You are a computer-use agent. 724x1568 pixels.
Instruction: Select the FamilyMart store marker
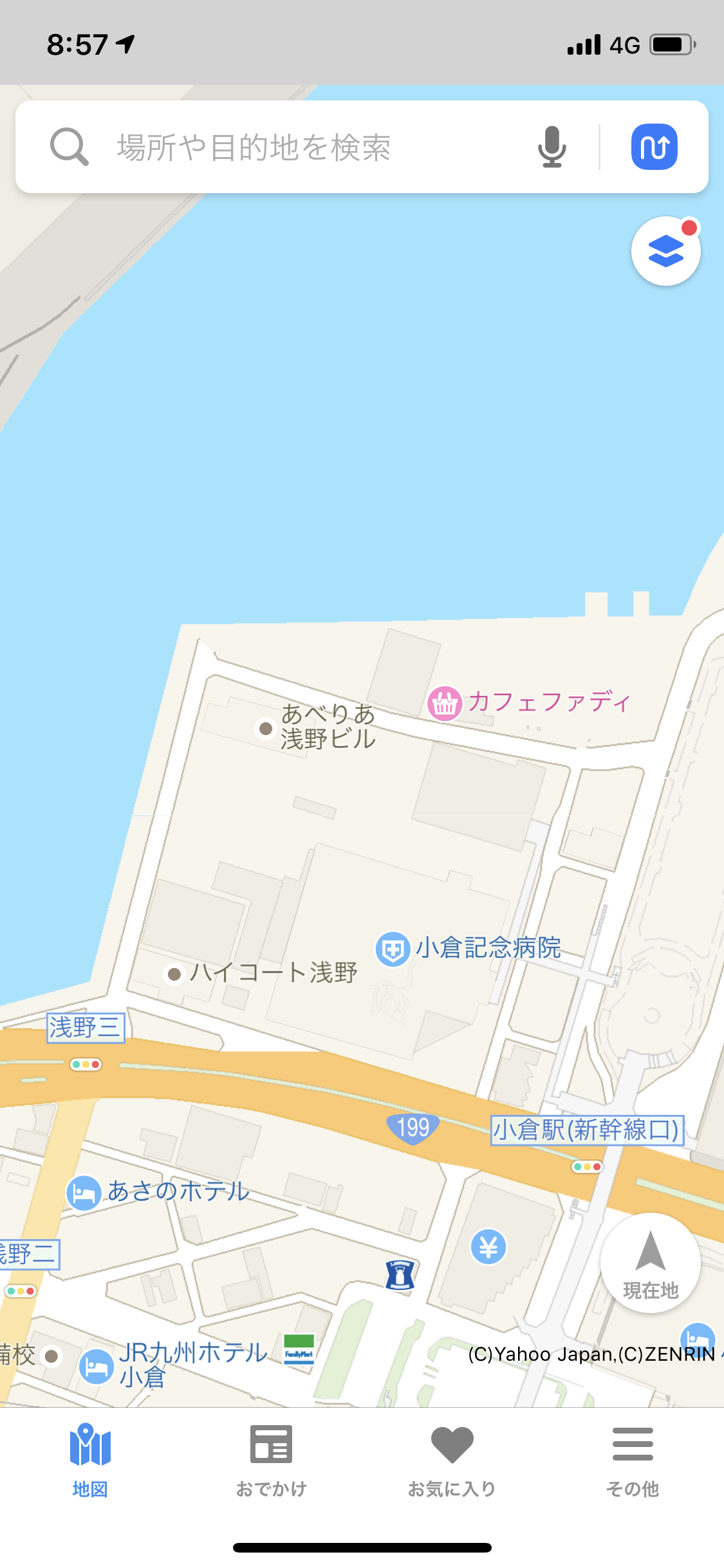(x=299, y=1349)
